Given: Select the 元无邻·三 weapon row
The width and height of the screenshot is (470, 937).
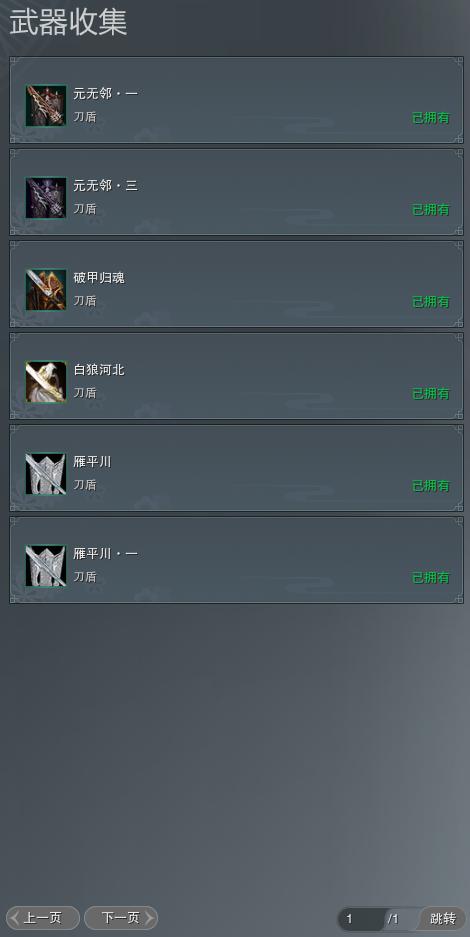Looking at the screenshot, I should 236,192.
